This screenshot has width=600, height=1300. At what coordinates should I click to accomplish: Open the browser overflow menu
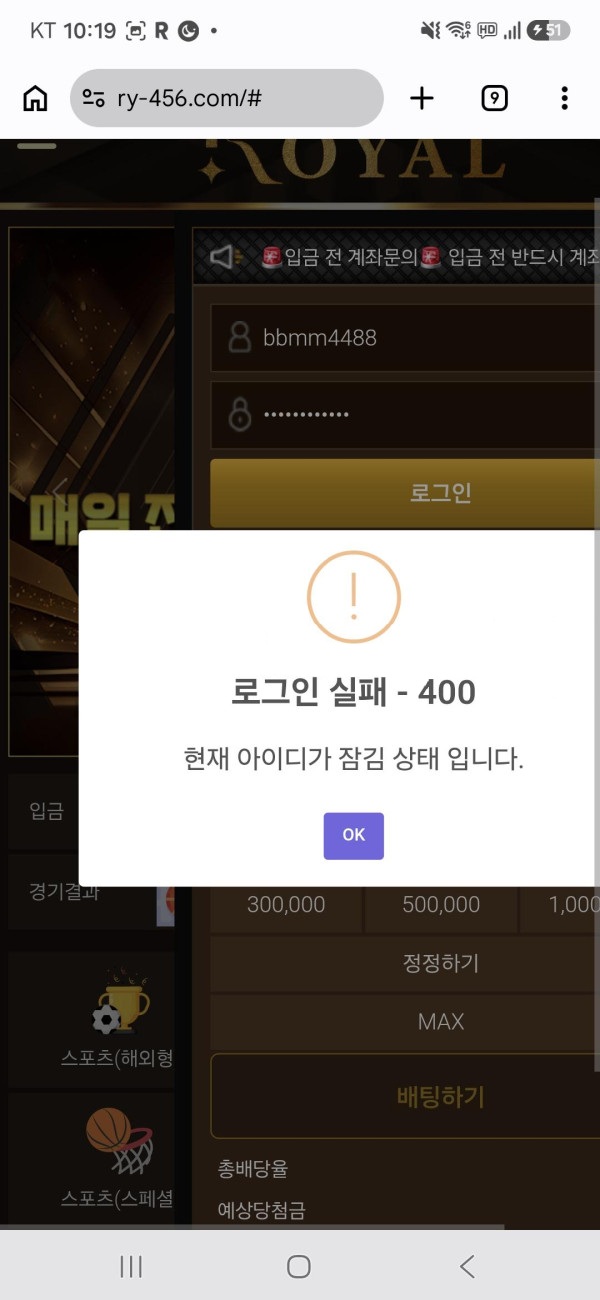pyautogui.click(x=565, y=98)
